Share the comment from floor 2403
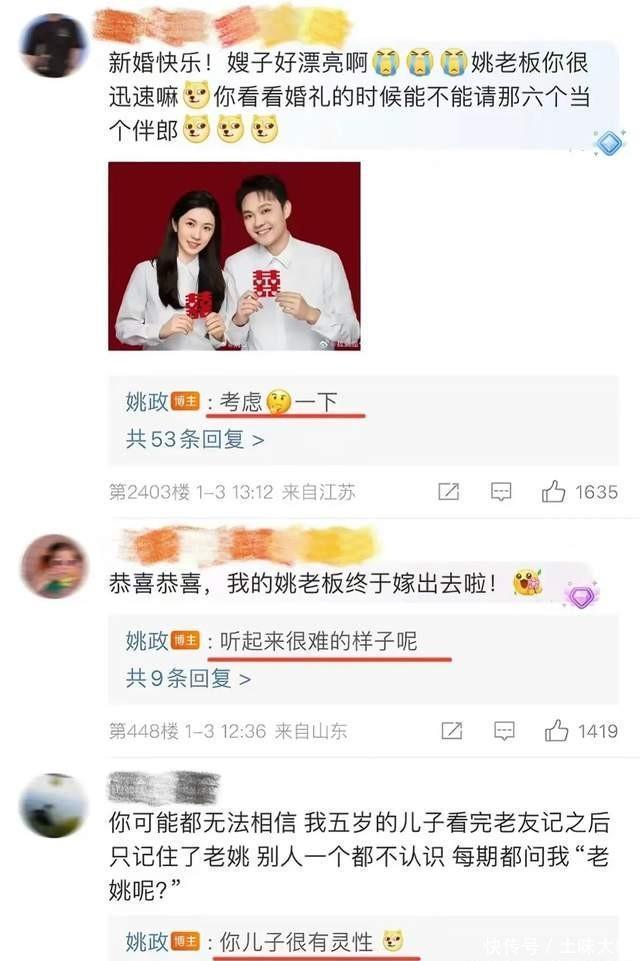Image resolution: width=640 pixels, height=961 pixels. 449,492
